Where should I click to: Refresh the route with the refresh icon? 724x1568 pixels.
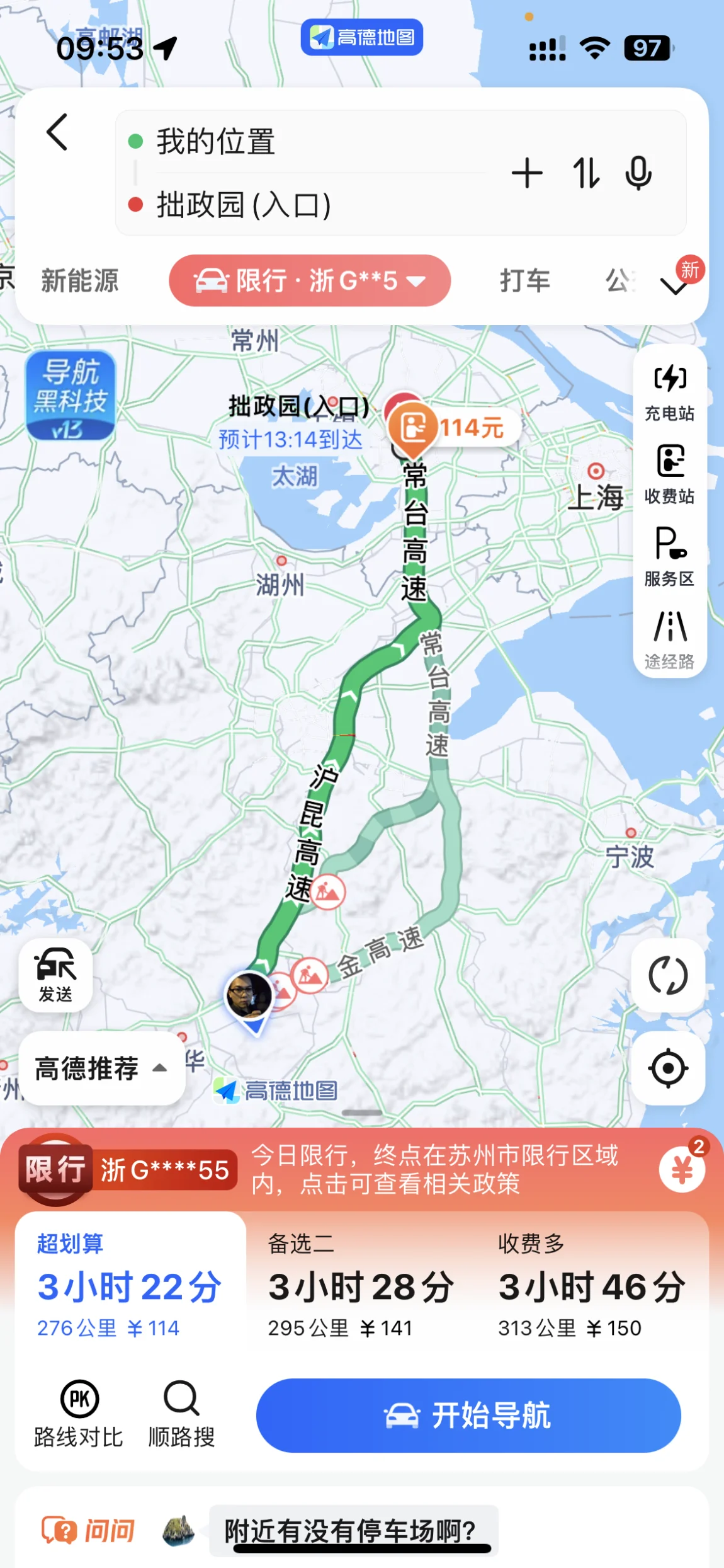pyautogui.click(x=668, y=975)
